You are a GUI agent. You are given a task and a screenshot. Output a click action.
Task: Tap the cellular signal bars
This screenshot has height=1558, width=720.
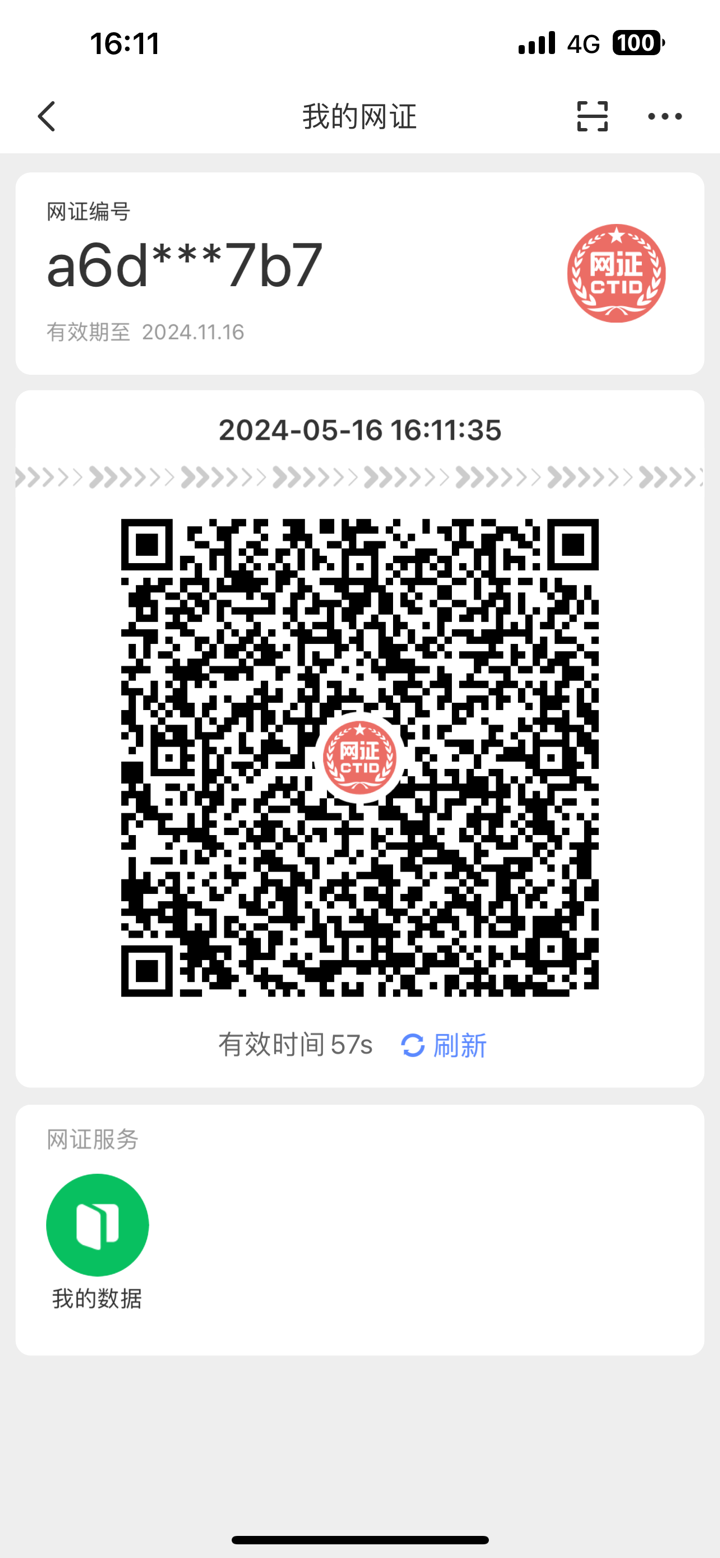coord(534,43)
